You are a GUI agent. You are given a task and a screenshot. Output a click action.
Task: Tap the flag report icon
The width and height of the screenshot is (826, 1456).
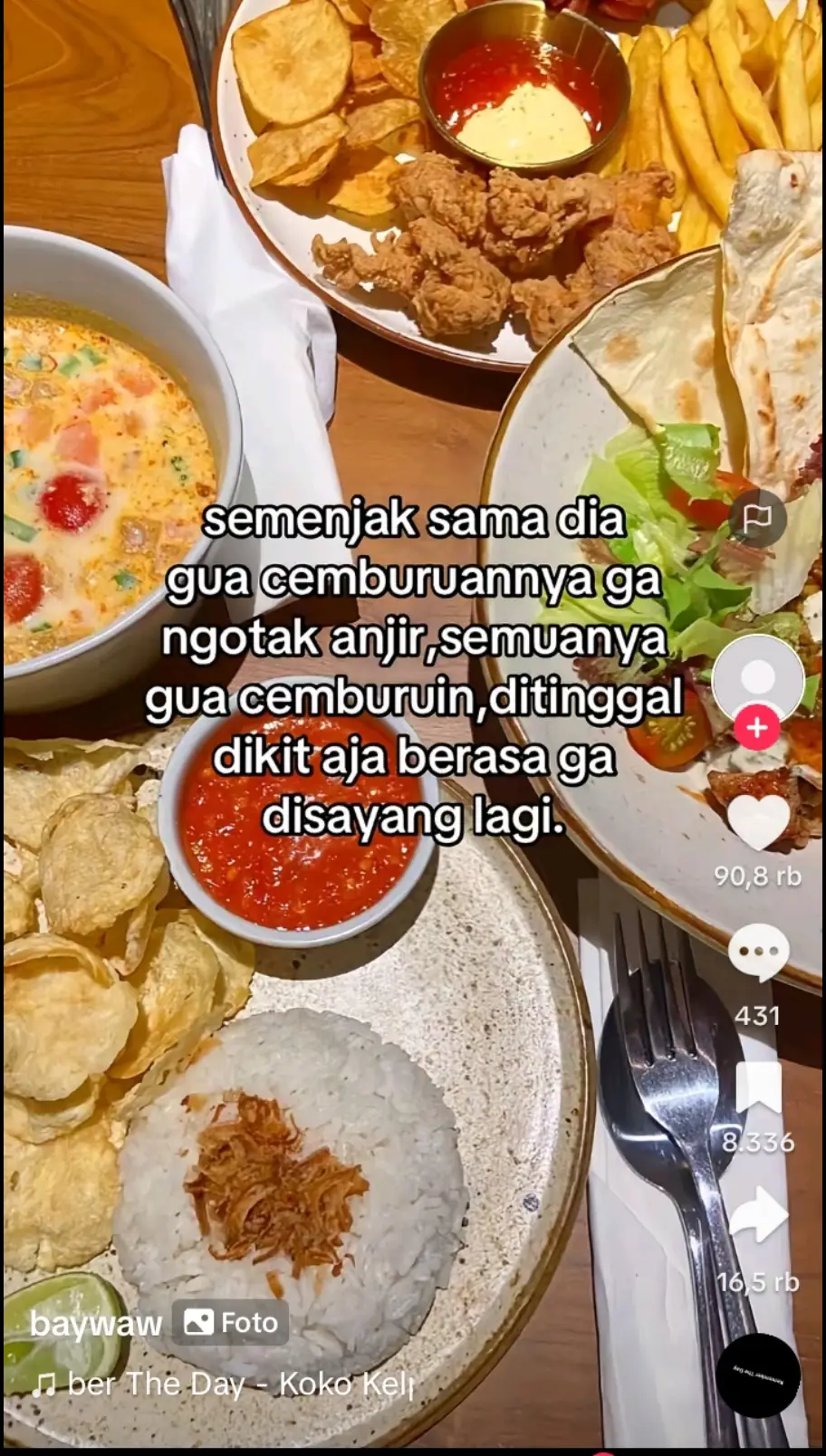[757, 519]
